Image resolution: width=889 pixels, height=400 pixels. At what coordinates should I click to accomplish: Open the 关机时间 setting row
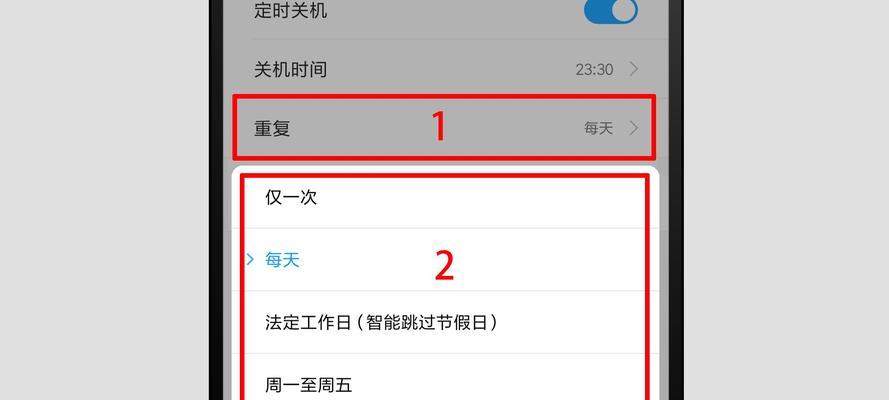445,69
